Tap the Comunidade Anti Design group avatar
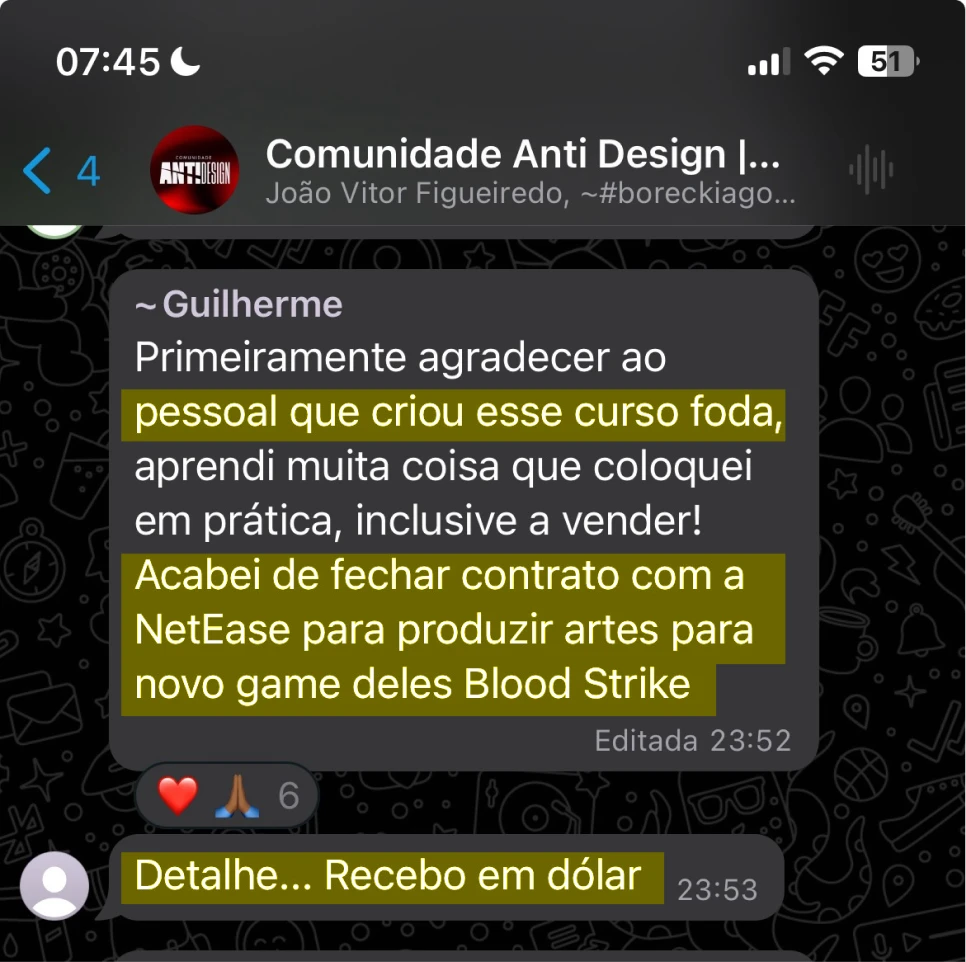Image resolution: width=966 pixels, height=962 pixels. (194, 170)
